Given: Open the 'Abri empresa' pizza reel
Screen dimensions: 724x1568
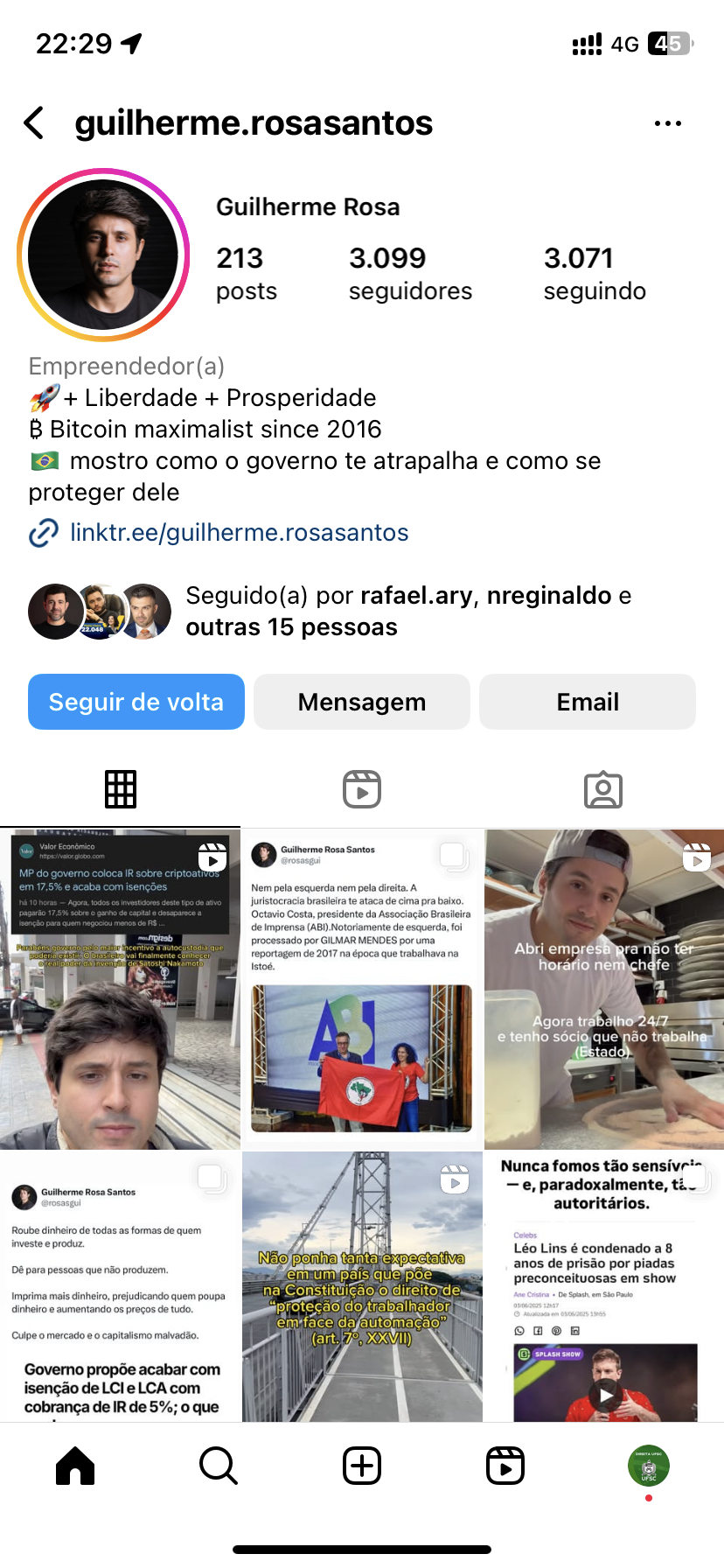Looking at the screenshot, I should [604, 989].
